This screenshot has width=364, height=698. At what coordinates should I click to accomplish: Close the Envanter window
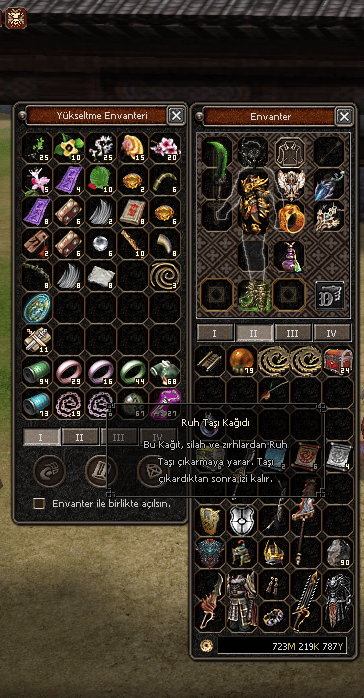(344, 116)
